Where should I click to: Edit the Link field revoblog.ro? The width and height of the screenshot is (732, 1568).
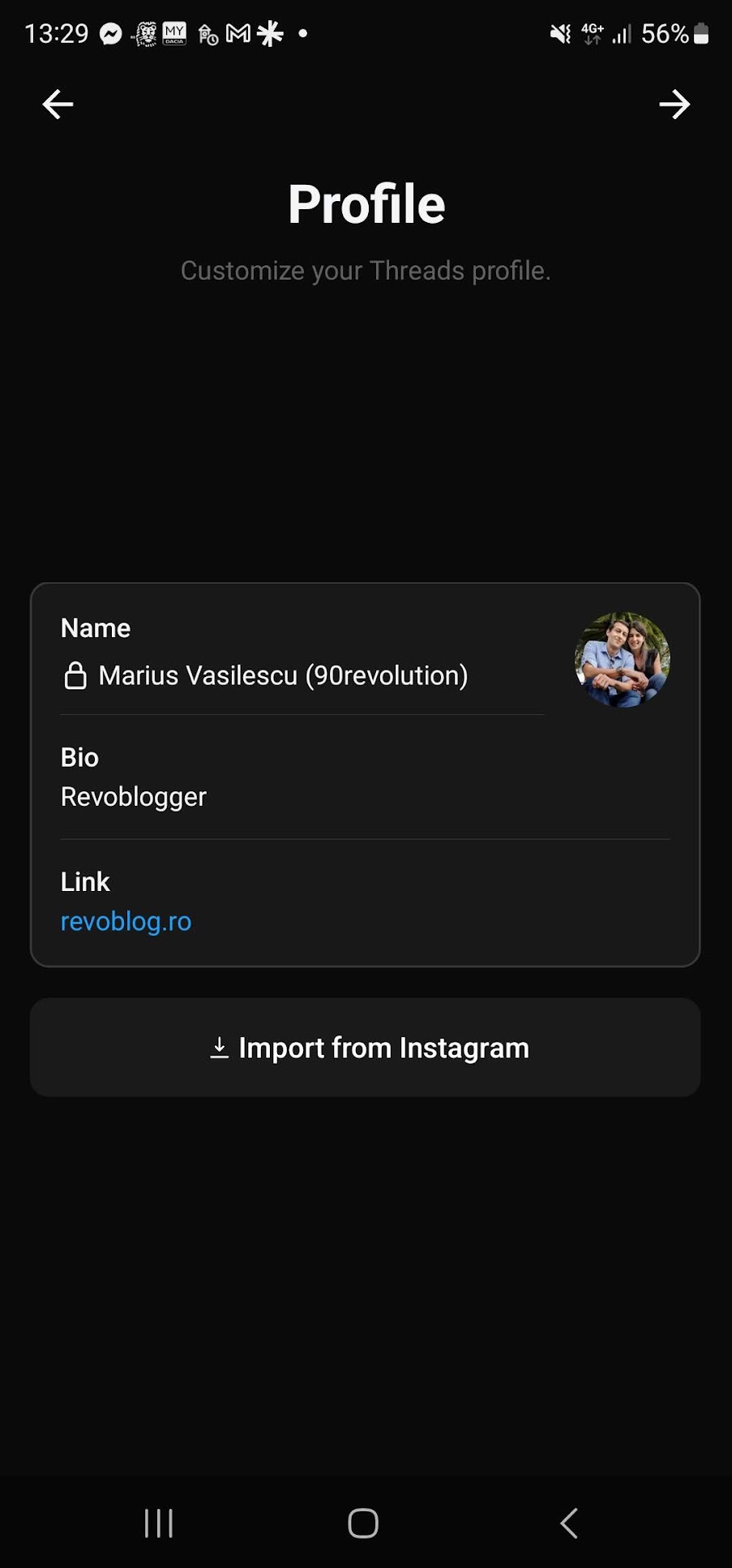365,902
